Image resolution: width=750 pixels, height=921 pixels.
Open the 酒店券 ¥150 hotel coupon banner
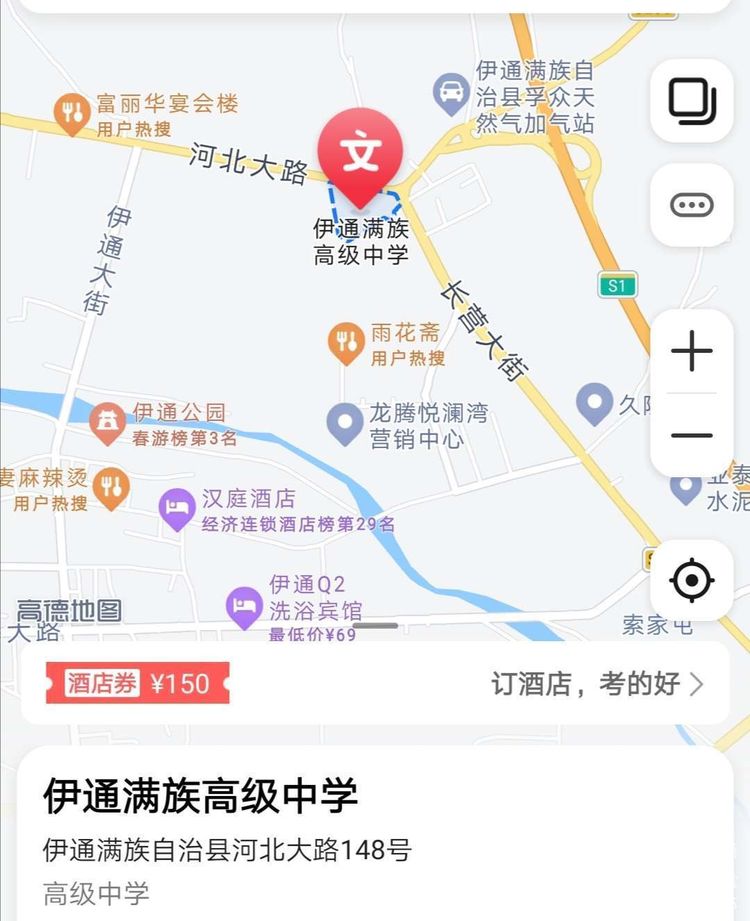138,683
